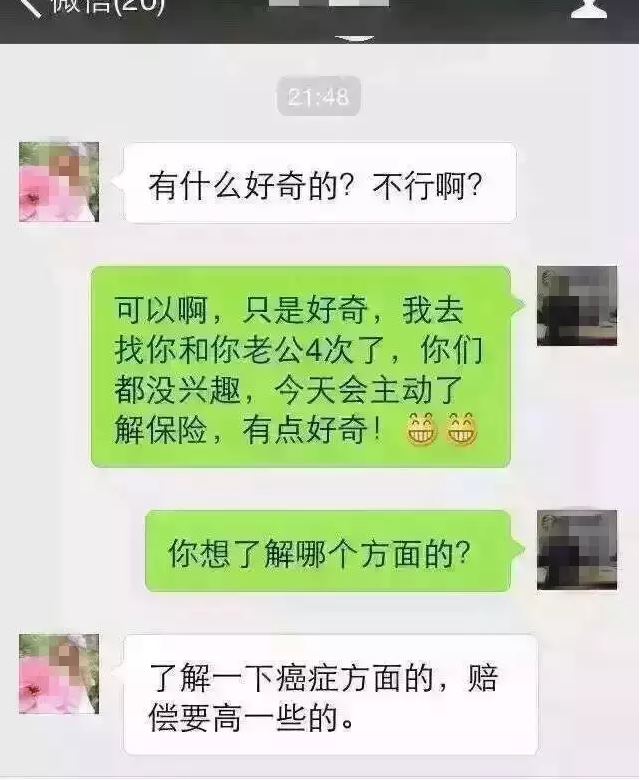Tap my avatar beside the 可以啊 message

coord(576,306)
